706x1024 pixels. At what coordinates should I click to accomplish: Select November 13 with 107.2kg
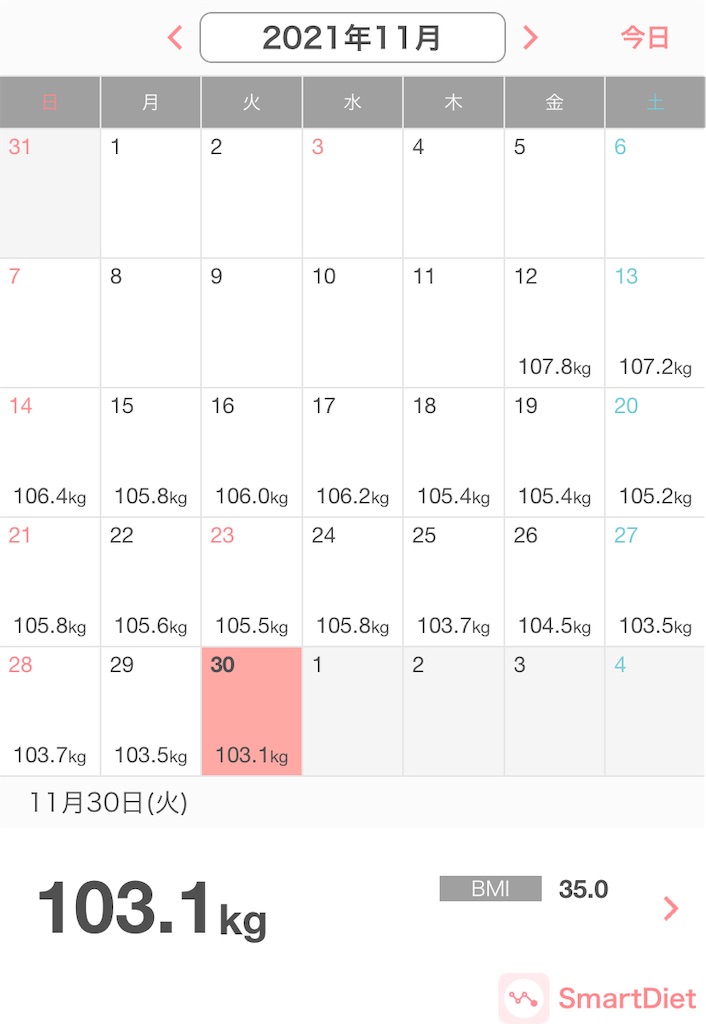[x=655, y=323]
